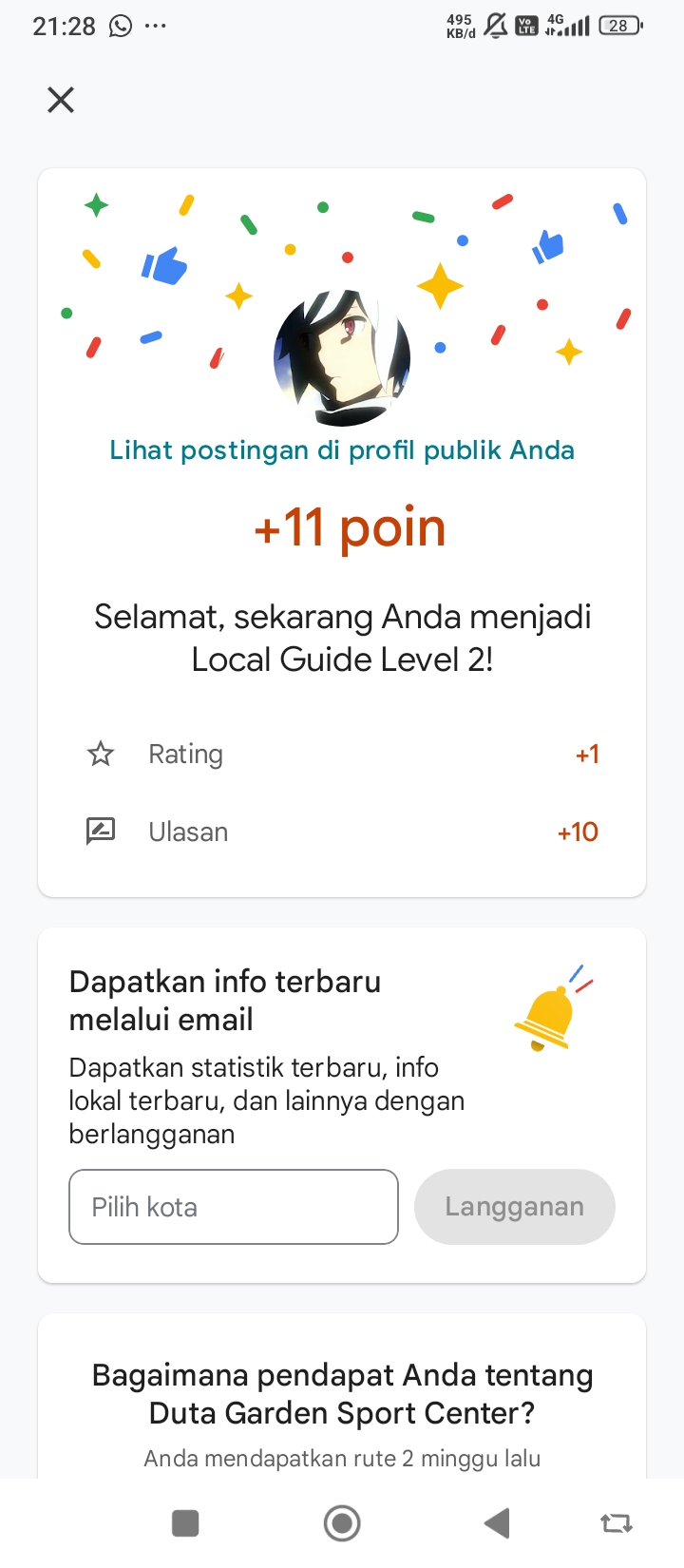The width and height of the screenshot is (684, 1568).
Task: Tap the Langganan subscribe button
Action: 515,1207
